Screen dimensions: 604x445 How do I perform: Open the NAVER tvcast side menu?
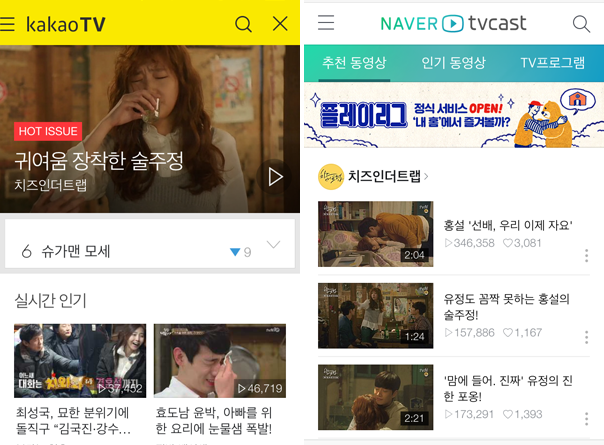coord(326,22)
